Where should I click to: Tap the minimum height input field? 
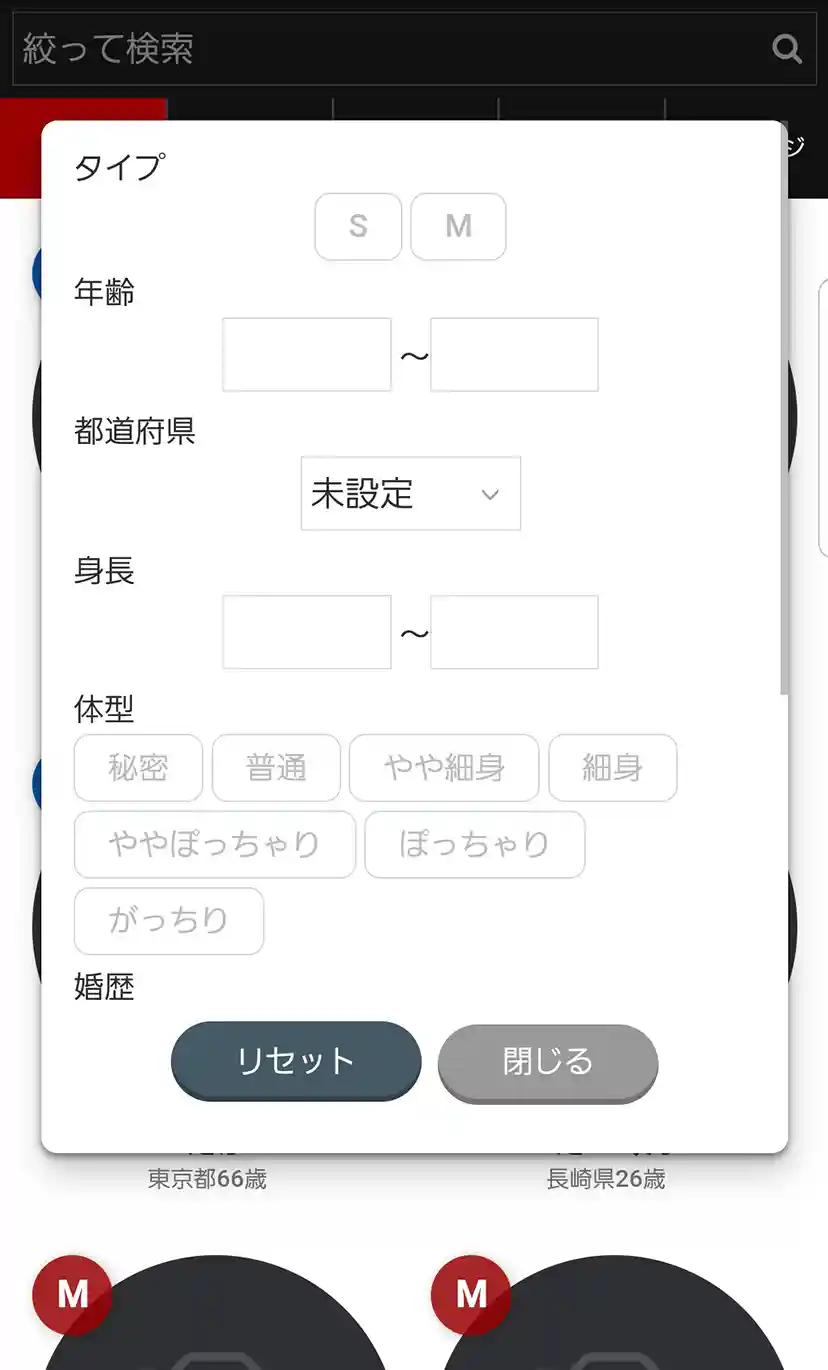307,632
